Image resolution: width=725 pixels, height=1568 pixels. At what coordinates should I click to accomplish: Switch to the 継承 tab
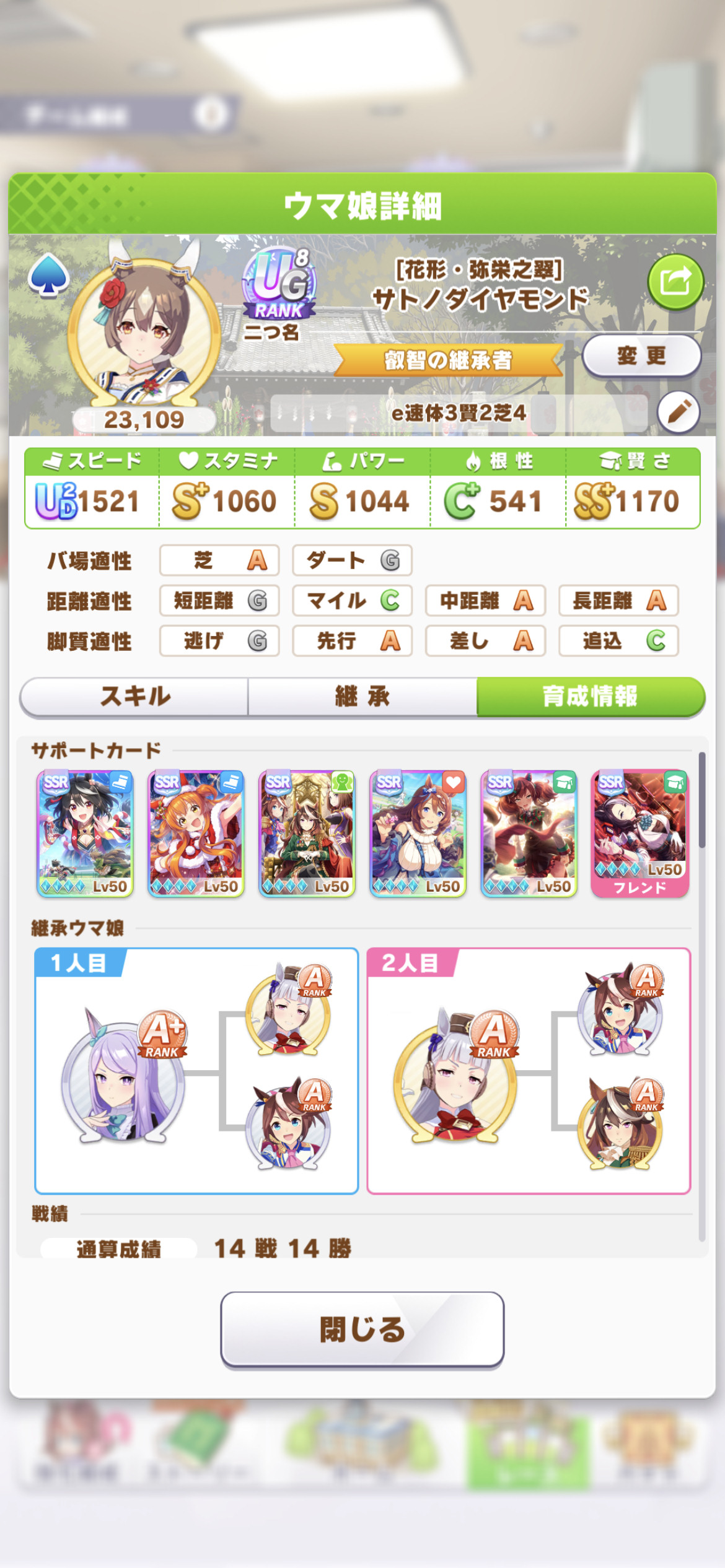coord(362,697)
